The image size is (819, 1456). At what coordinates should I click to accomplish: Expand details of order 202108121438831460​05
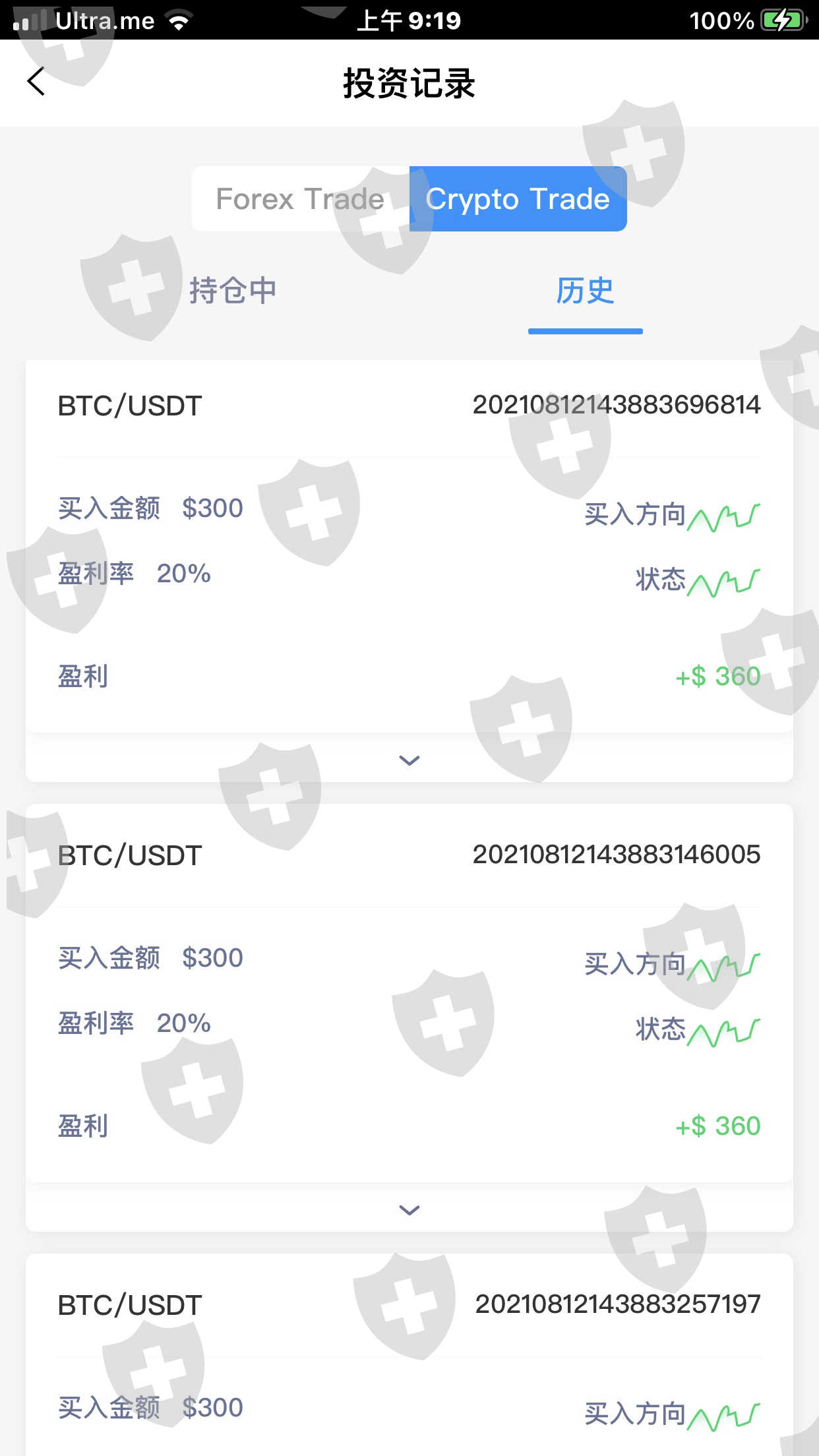[x=409, y=1210]
